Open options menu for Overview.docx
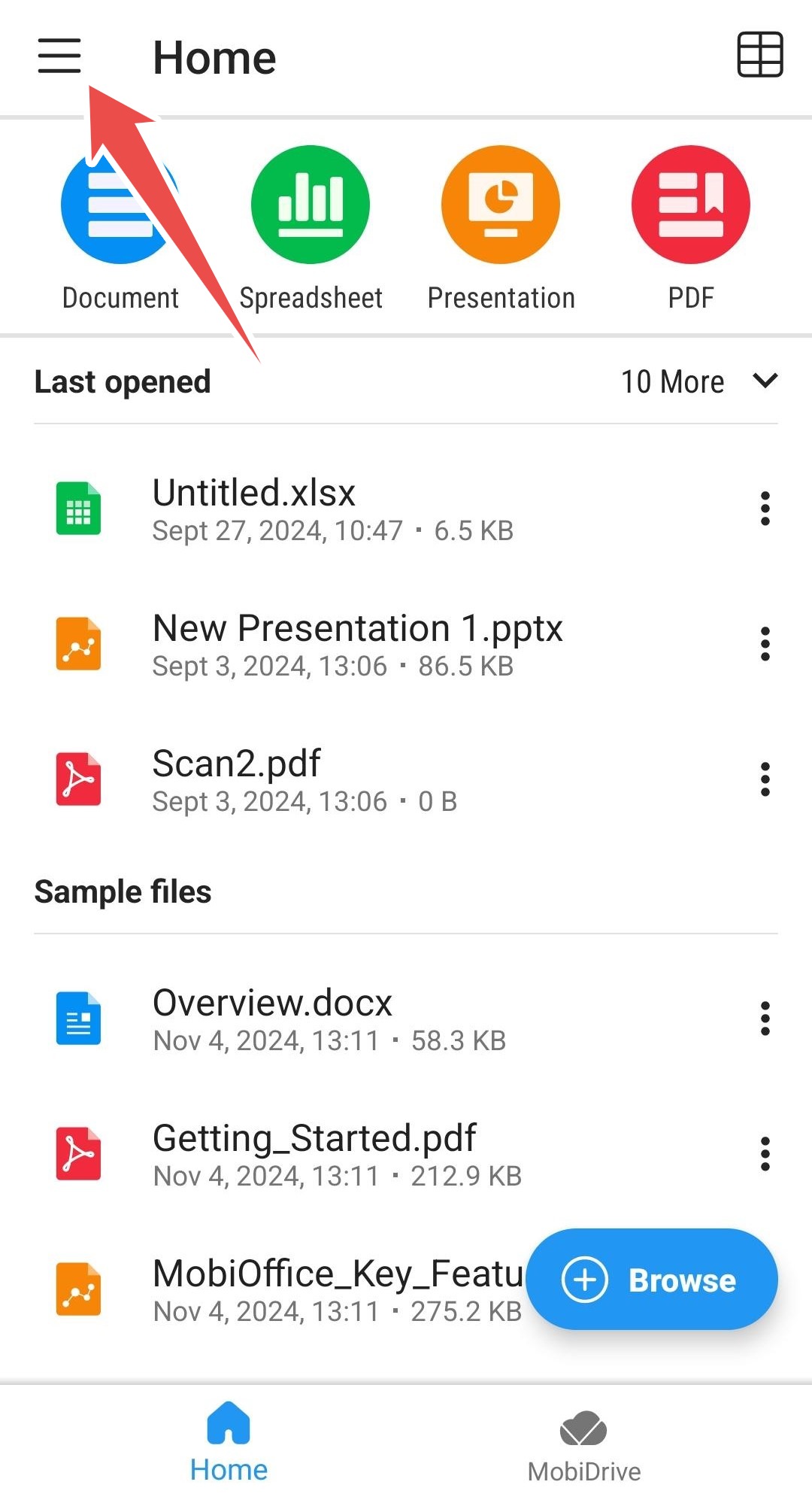 click(x=765, y=1018)
